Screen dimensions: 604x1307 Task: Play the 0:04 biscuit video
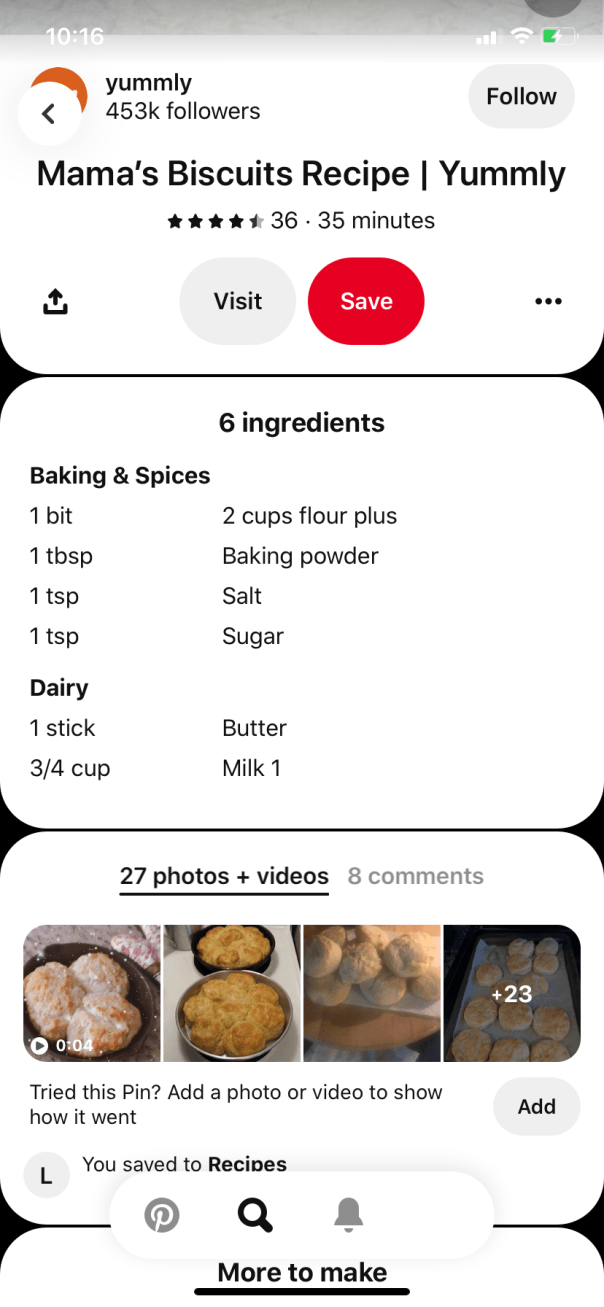[91, 993]
